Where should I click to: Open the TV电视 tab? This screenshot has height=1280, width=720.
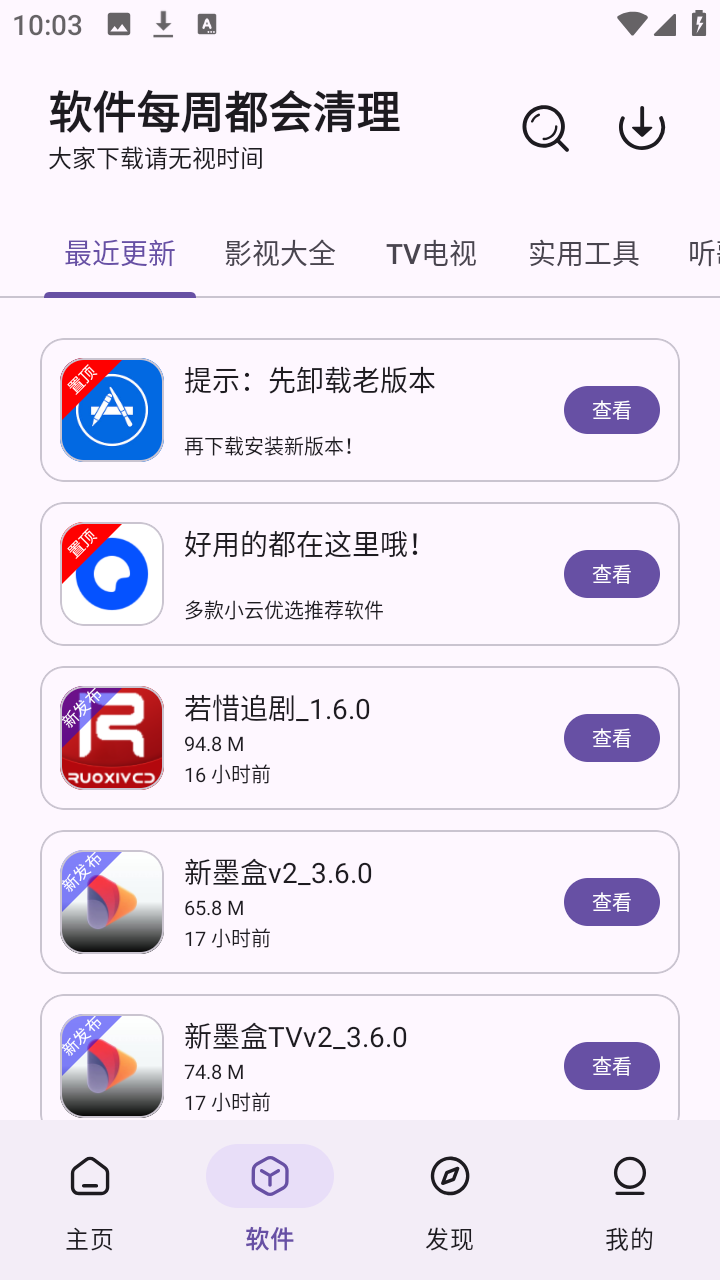430,254
